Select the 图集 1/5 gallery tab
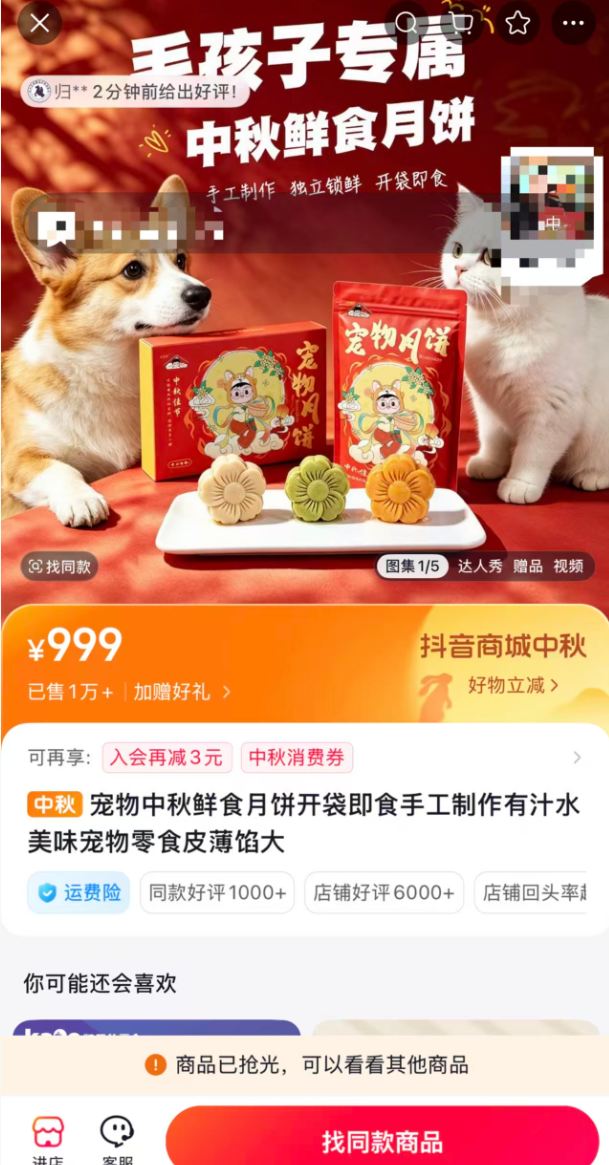 [x=412, y=566]
